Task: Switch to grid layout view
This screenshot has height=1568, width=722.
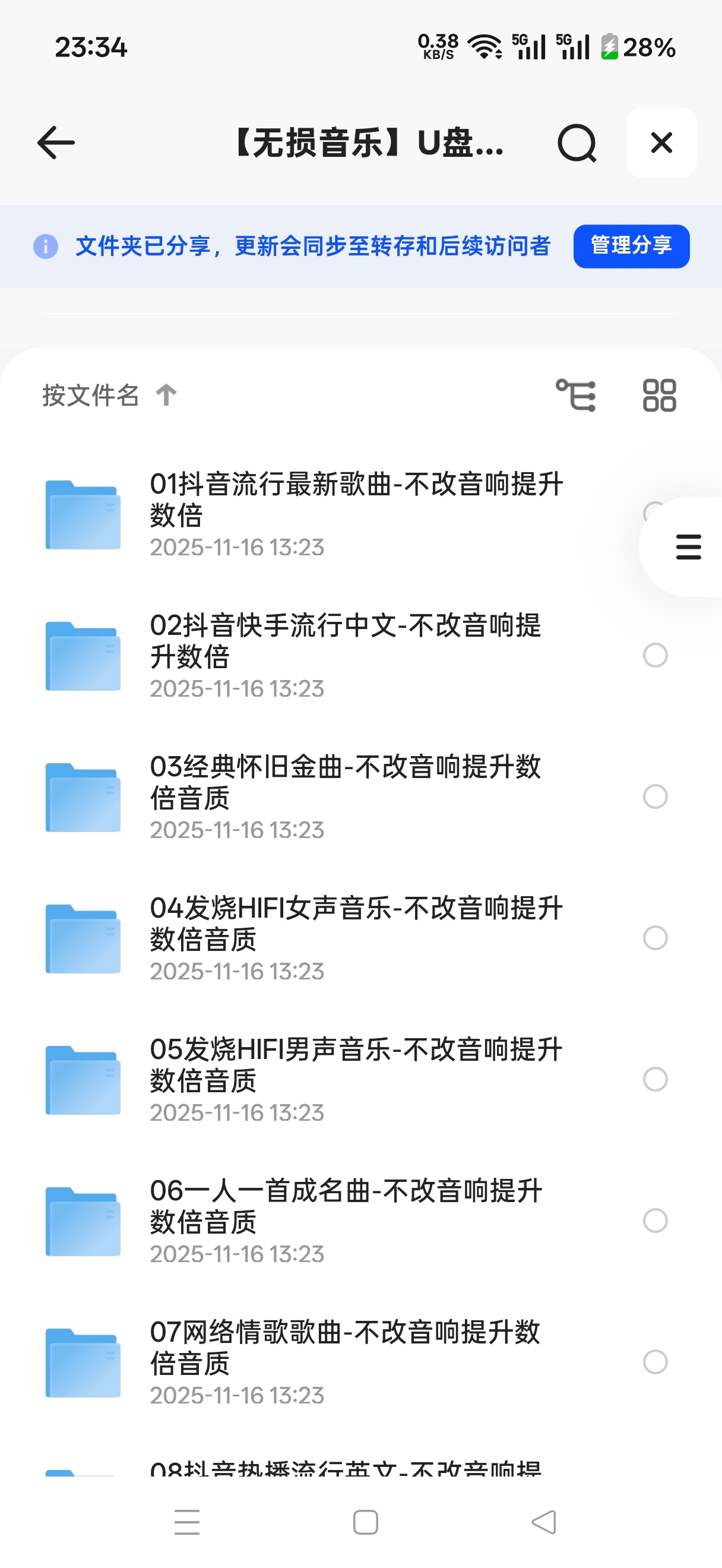Action: point(659,395)
